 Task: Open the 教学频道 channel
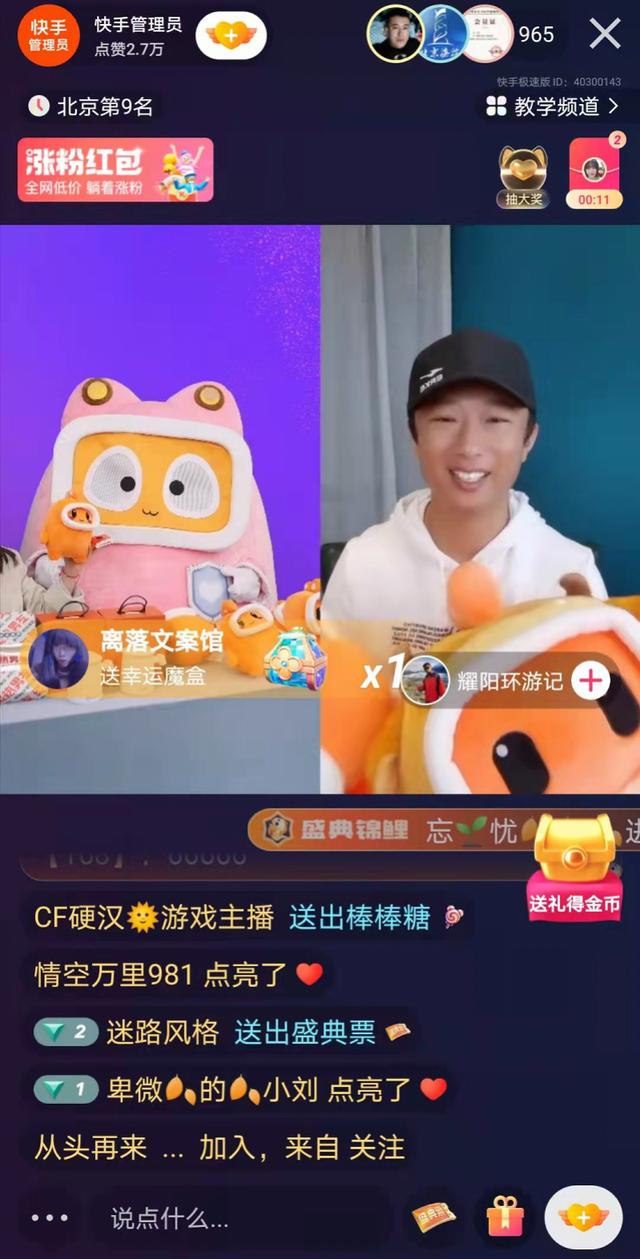pos(552,106)
